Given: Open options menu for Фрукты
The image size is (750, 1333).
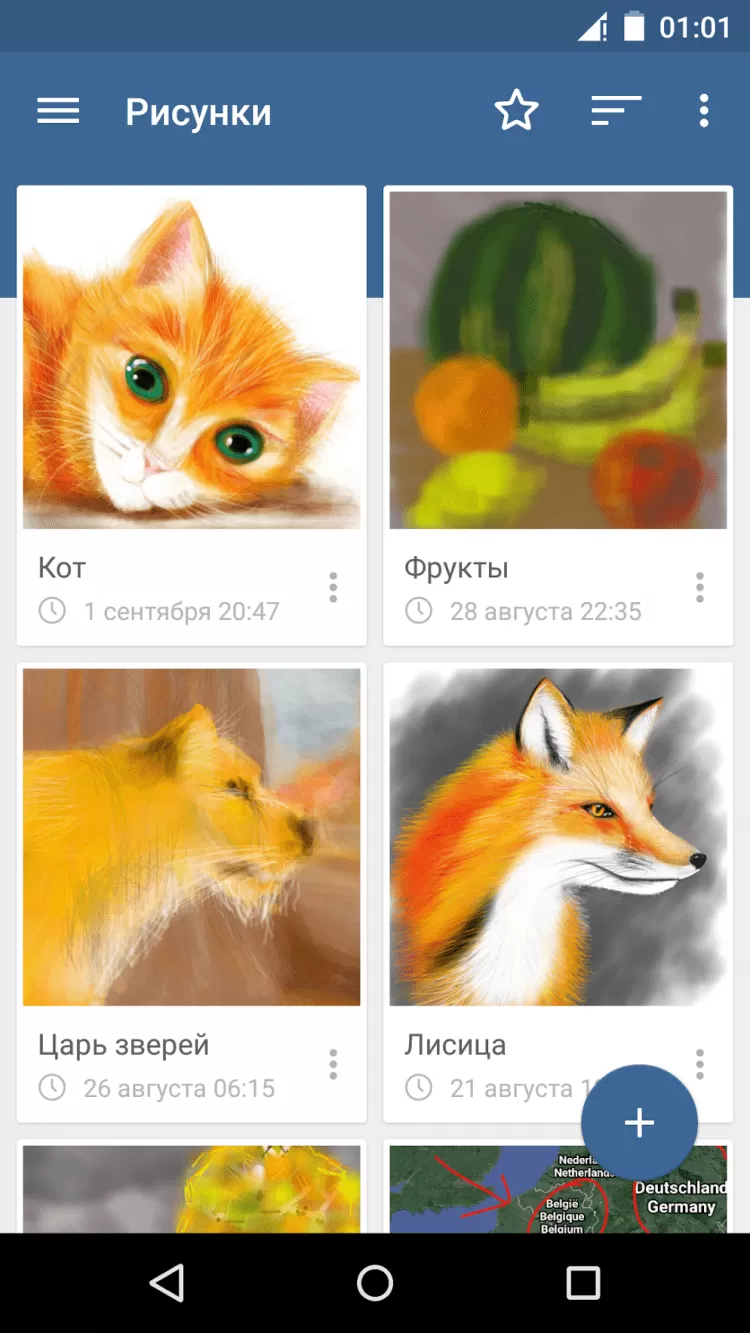Looking at the screenshot, I should point(699,588).
